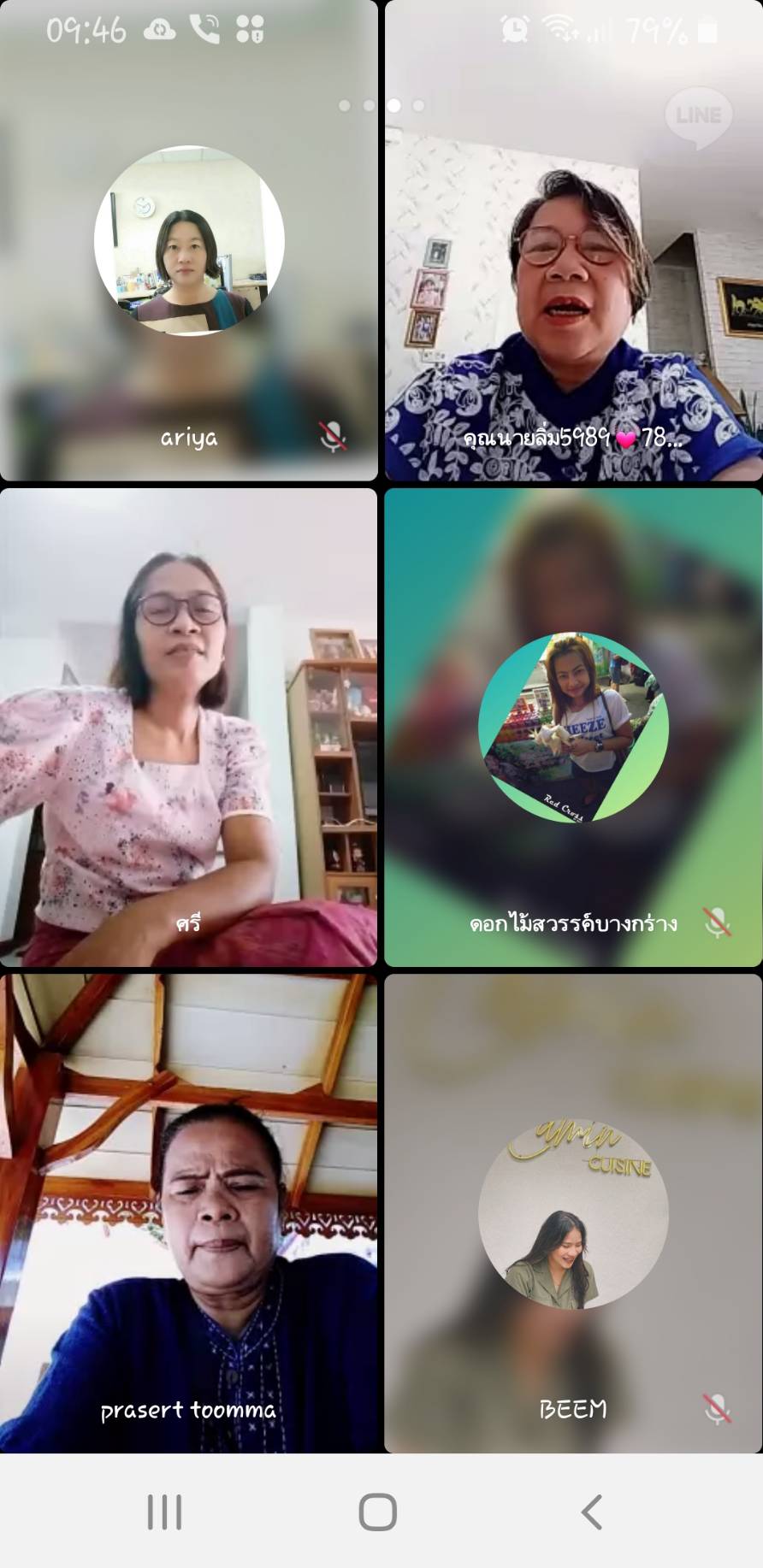Go to the home screen
Screen dimensions: 763x1568
377,1512
